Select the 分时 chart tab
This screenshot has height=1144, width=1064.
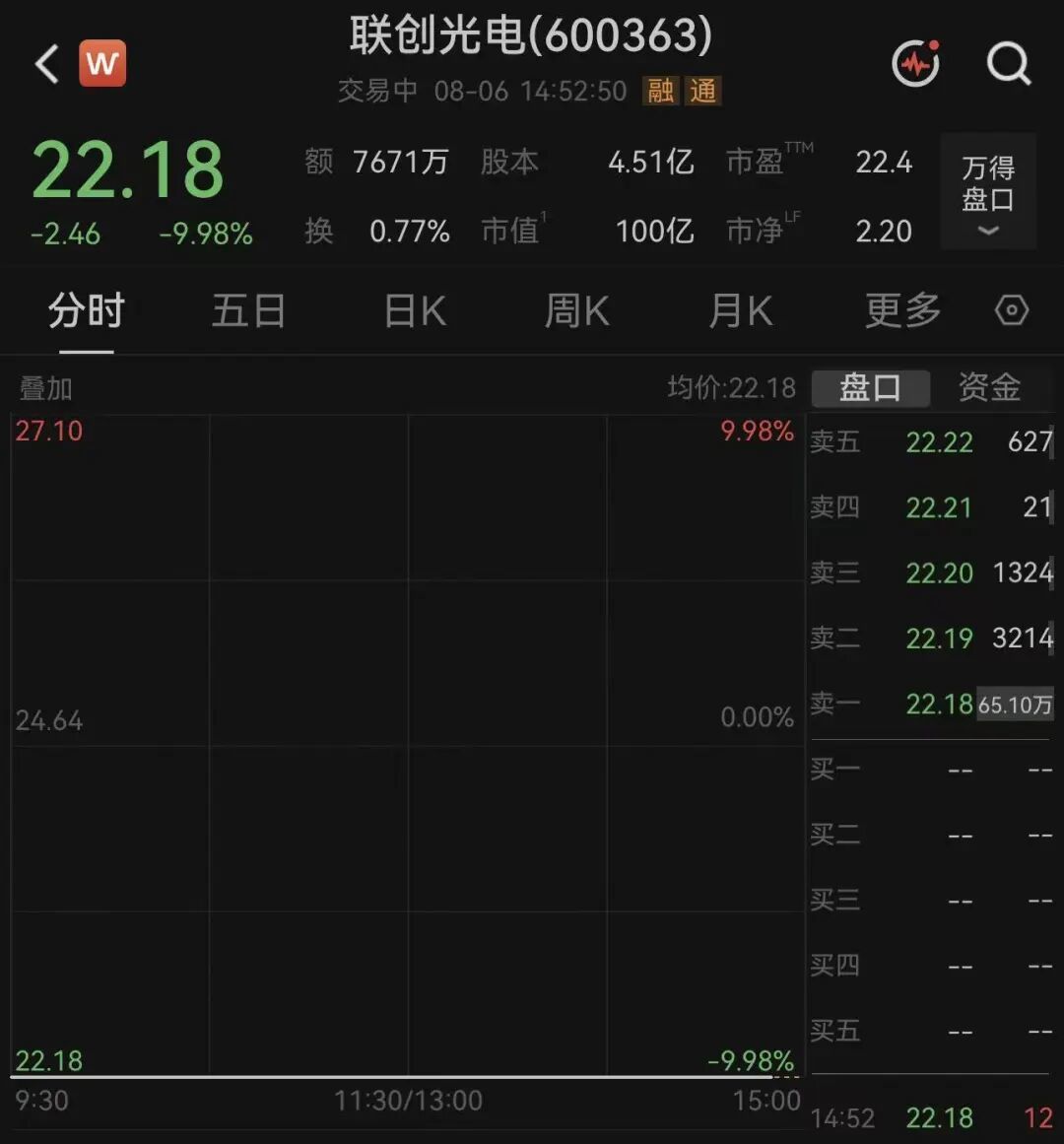[x=86, y=310]
